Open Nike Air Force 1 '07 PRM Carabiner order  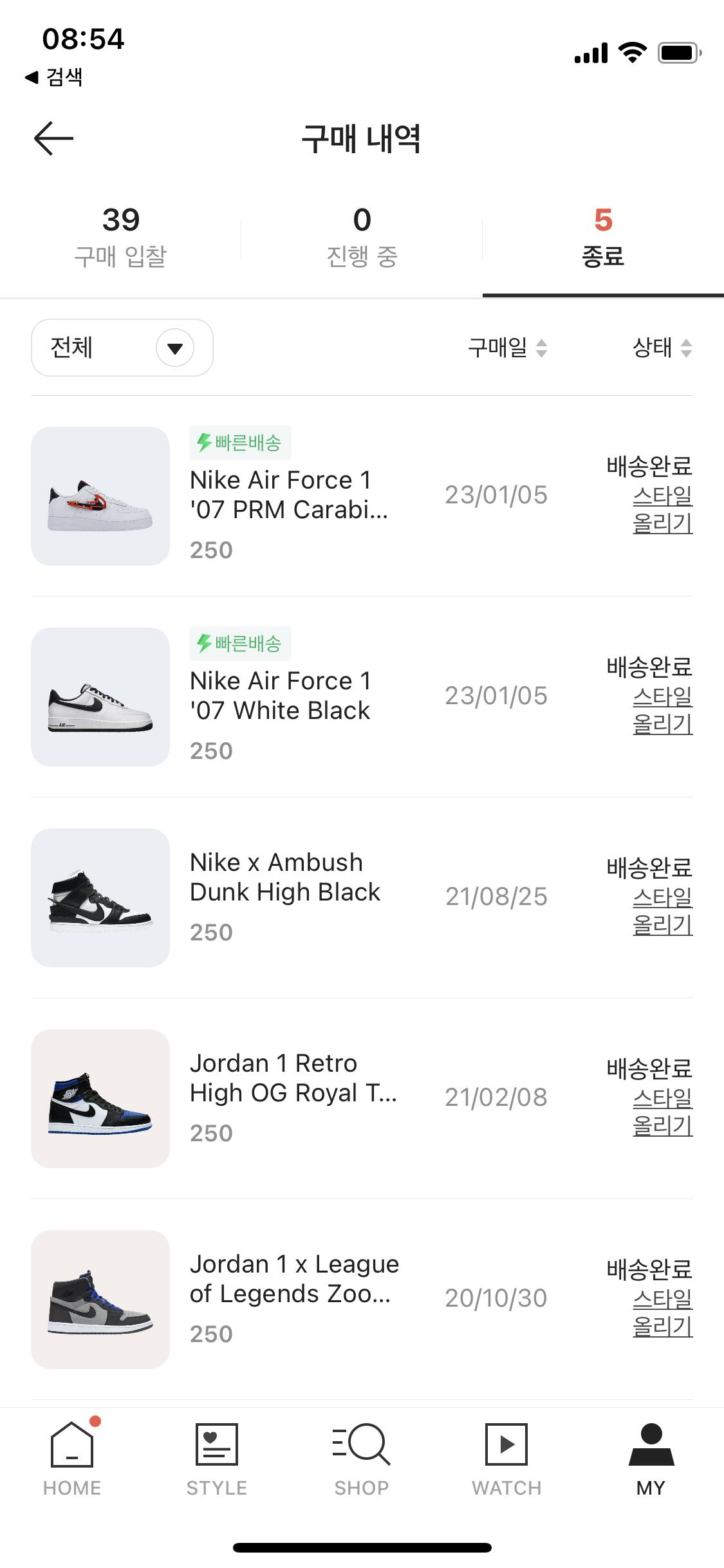point(288,496)
